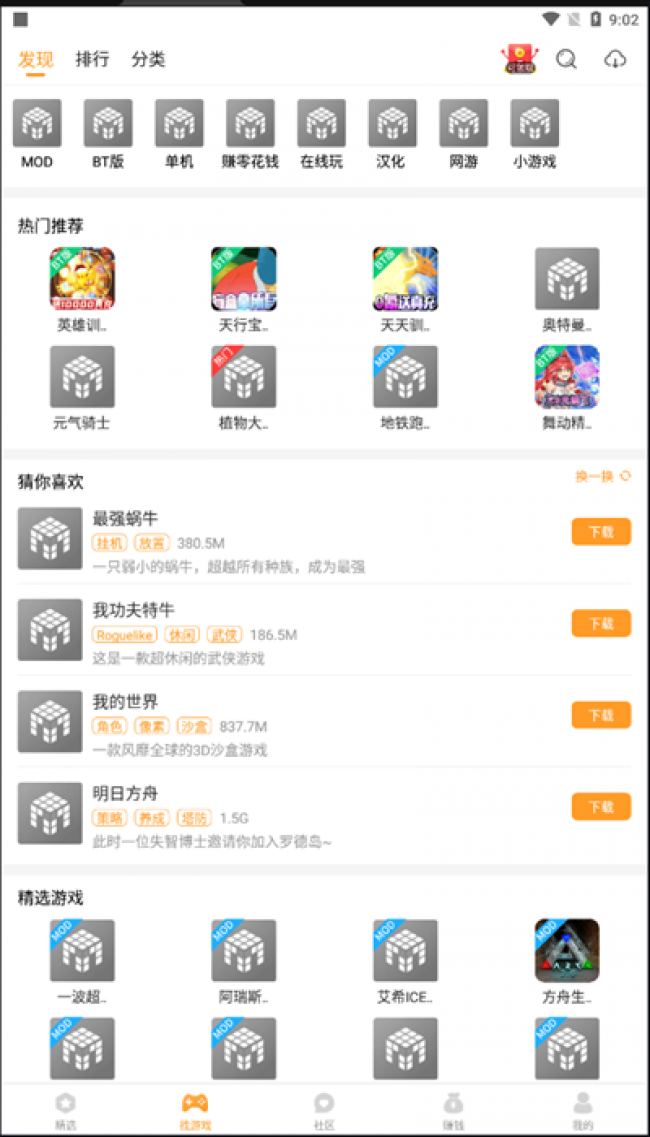The image size is (650, 1137).
Task: Switch to the 分类 tab
Action: [x=148, y=60]
